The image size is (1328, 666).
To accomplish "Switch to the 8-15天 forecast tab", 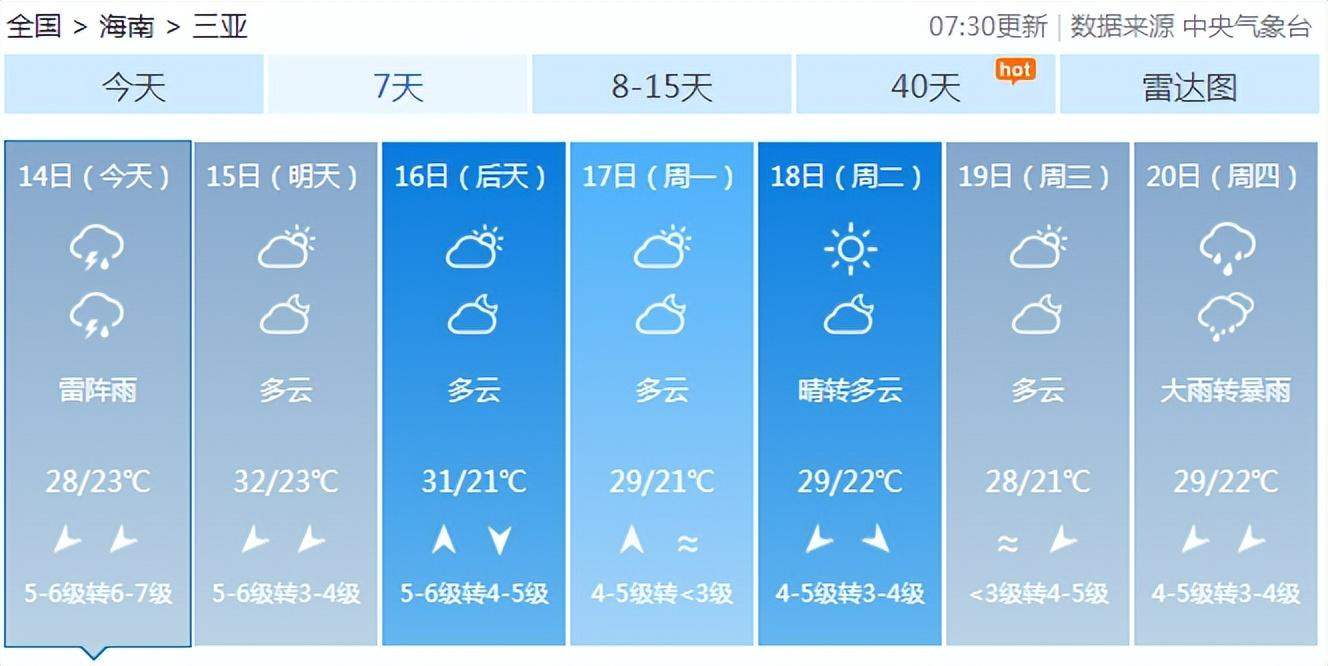I will [662, 86].
